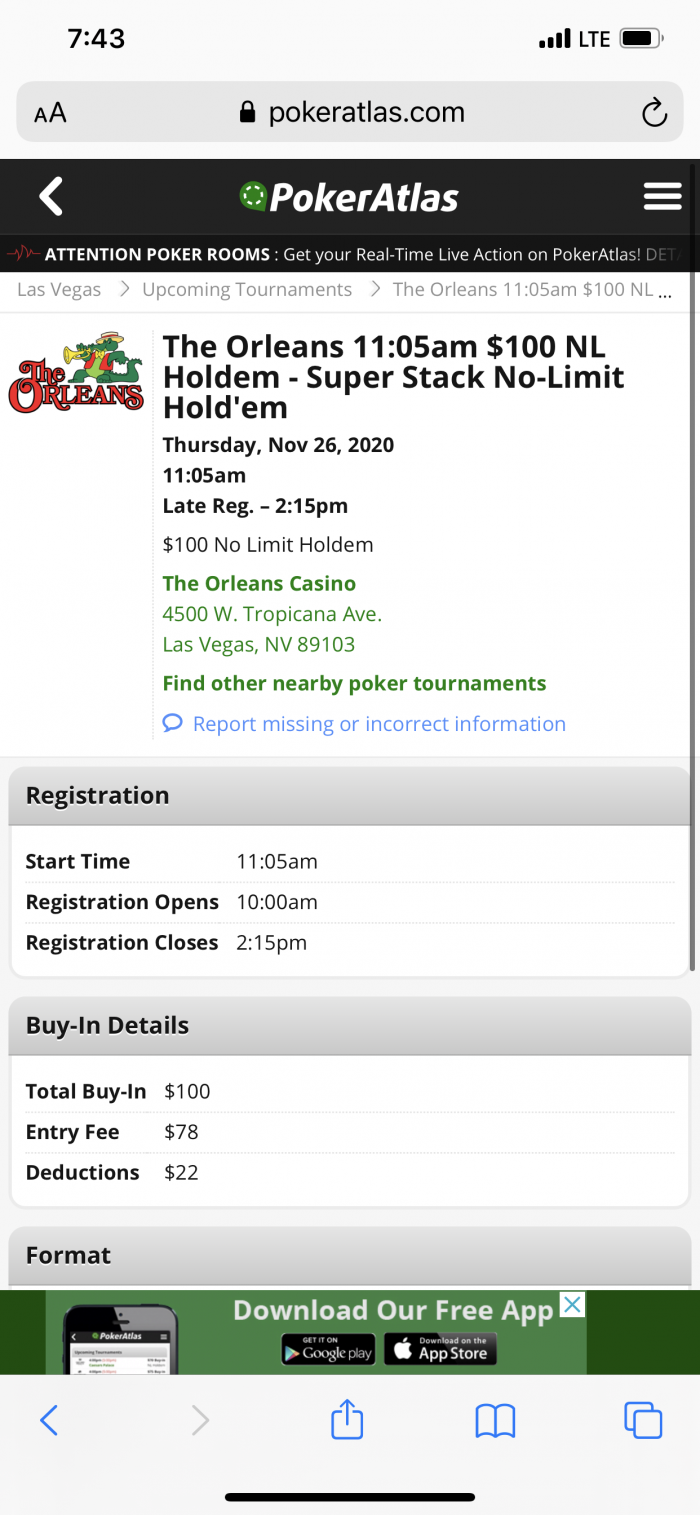
Task: Close the app download banner
Action: 571,1304
